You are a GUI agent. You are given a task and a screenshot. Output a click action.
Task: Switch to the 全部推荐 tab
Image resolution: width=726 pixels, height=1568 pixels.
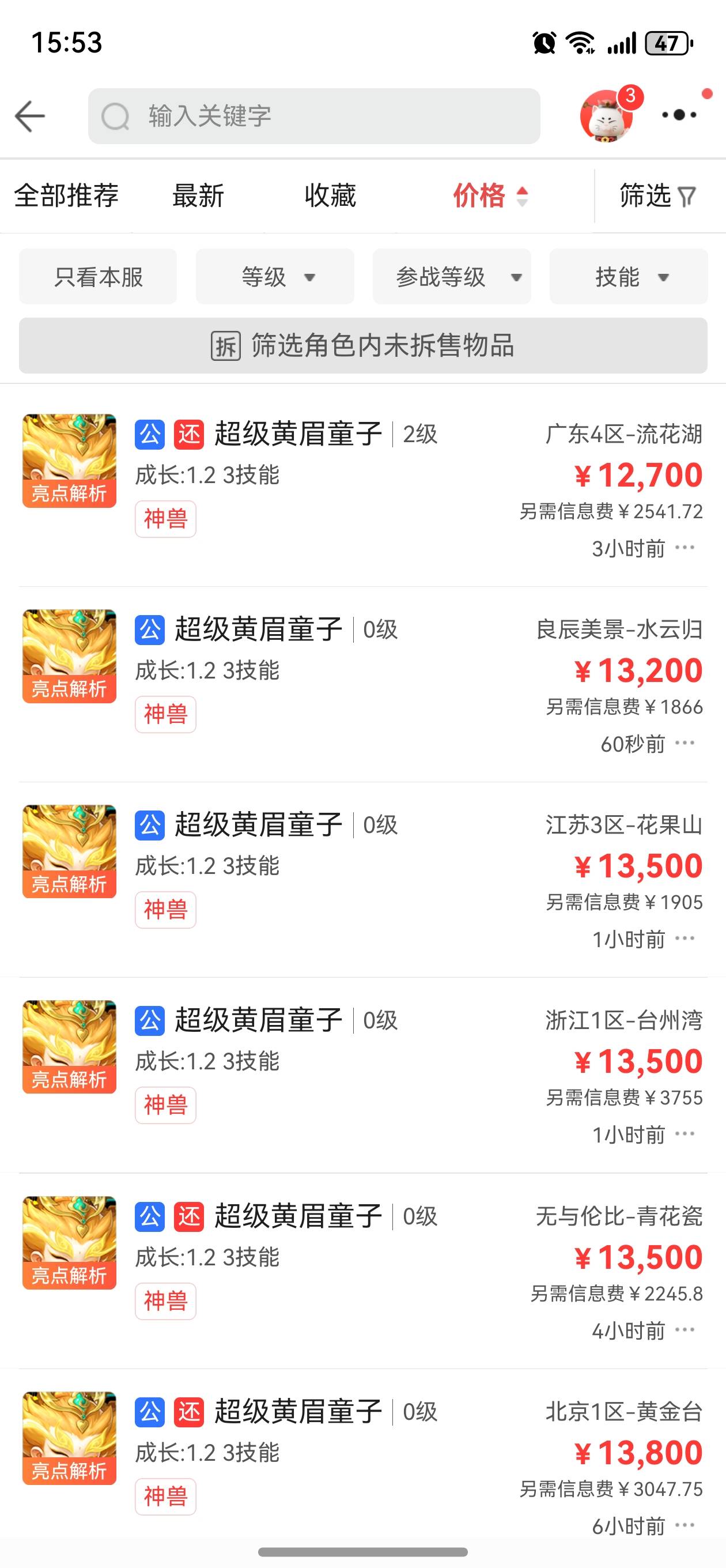66,195
